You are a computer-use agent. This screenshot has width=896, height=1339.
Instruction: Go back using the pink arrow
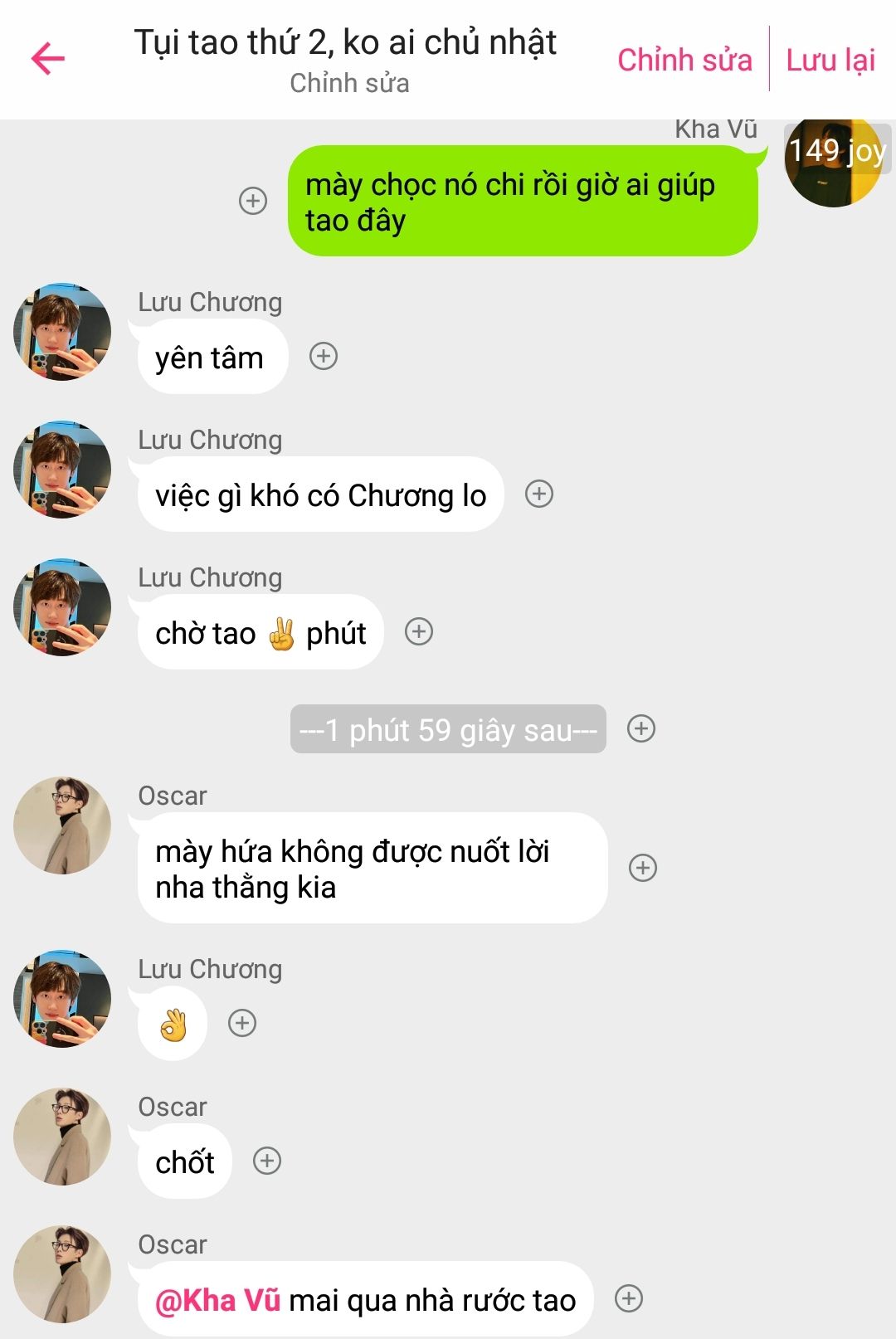tap(47, 59)
